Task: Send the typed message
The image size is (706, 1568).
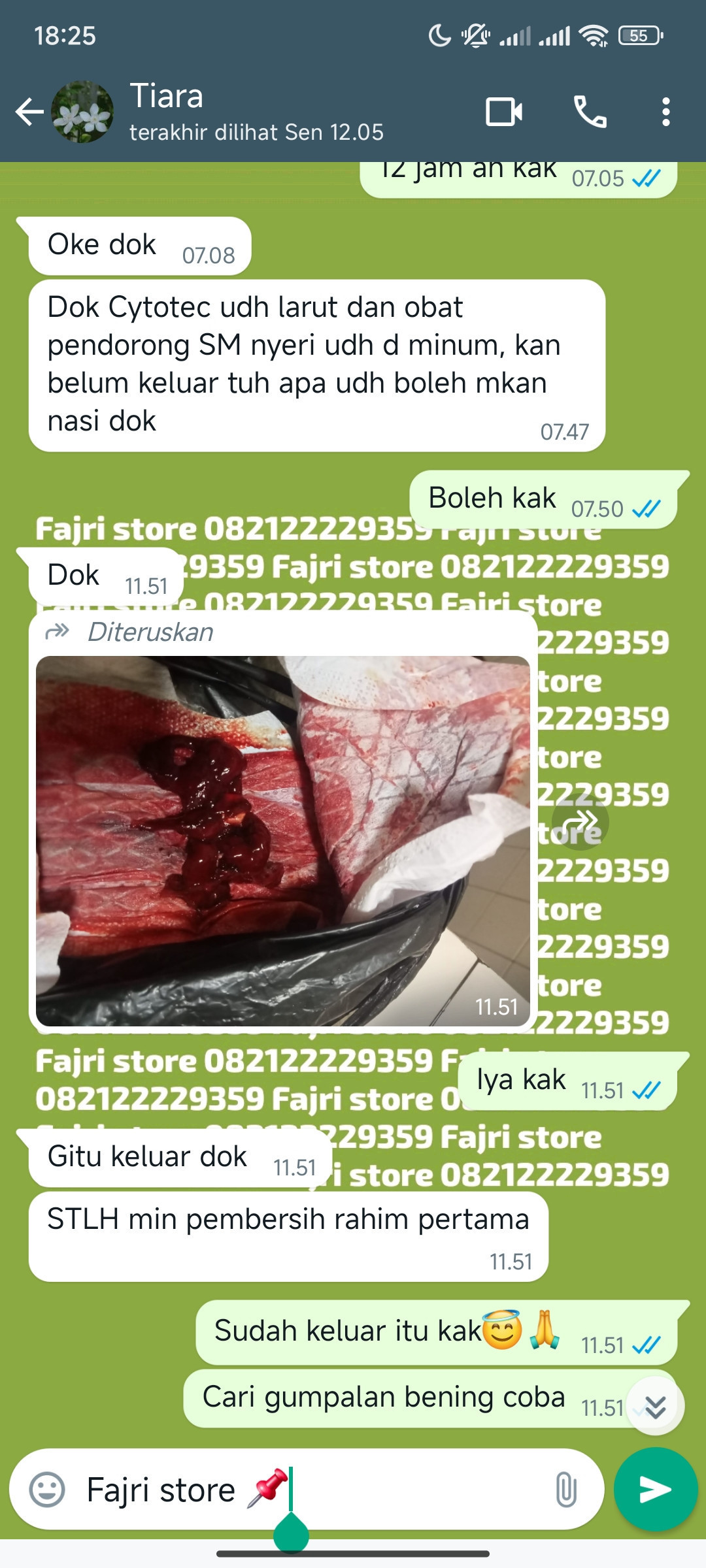Action: 655,1489
